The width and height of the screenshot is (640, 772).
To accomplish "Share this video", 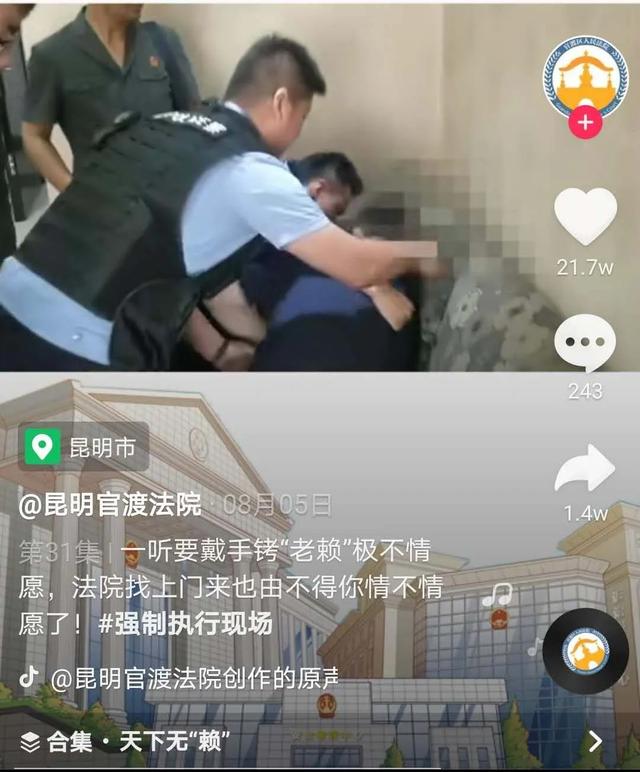I will coord(585,470).
